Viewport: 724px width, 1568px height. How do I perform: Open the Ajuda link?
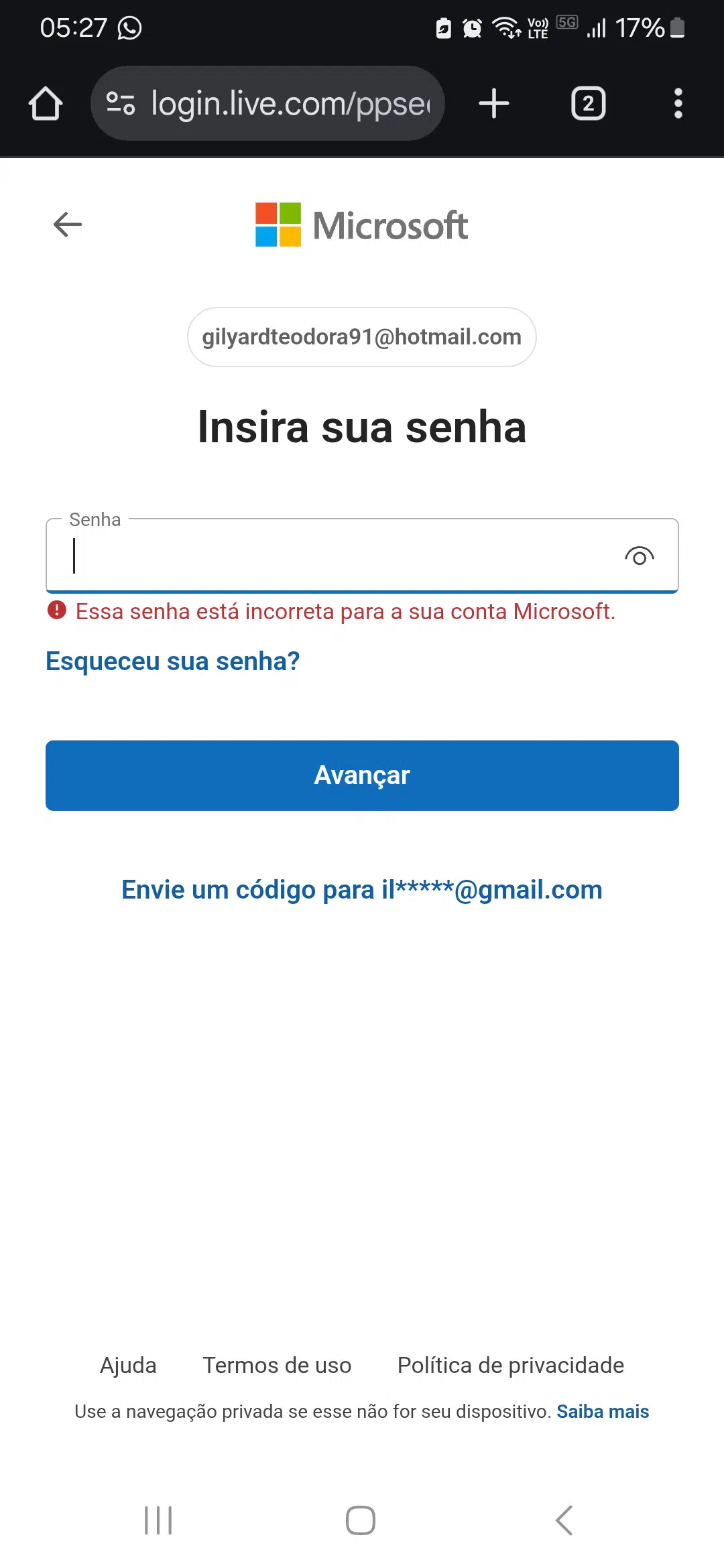[x=128, y=1365]
